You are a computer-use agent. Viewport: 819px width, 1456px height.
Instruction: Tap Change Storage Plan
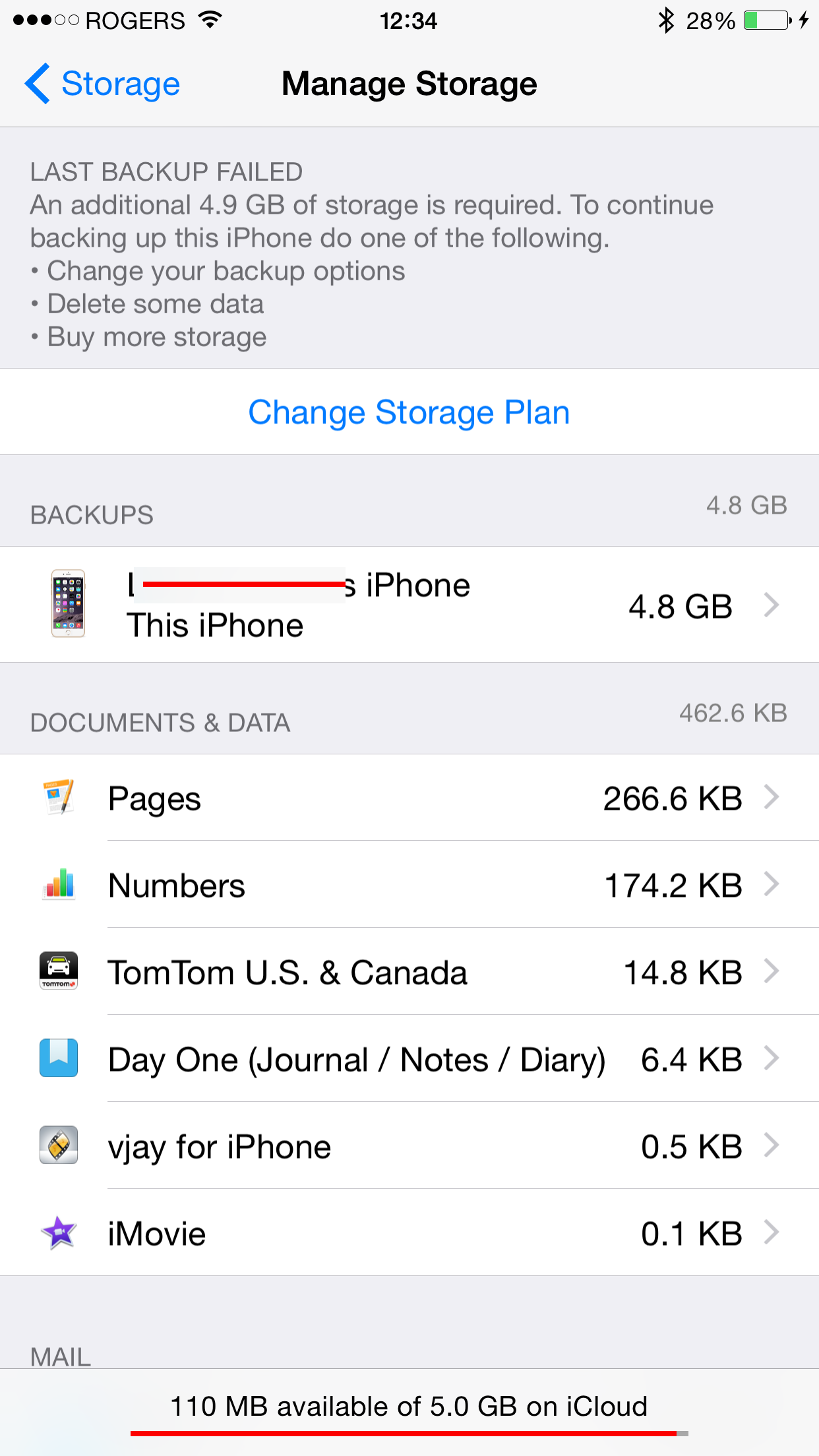[x=409, y=412]
